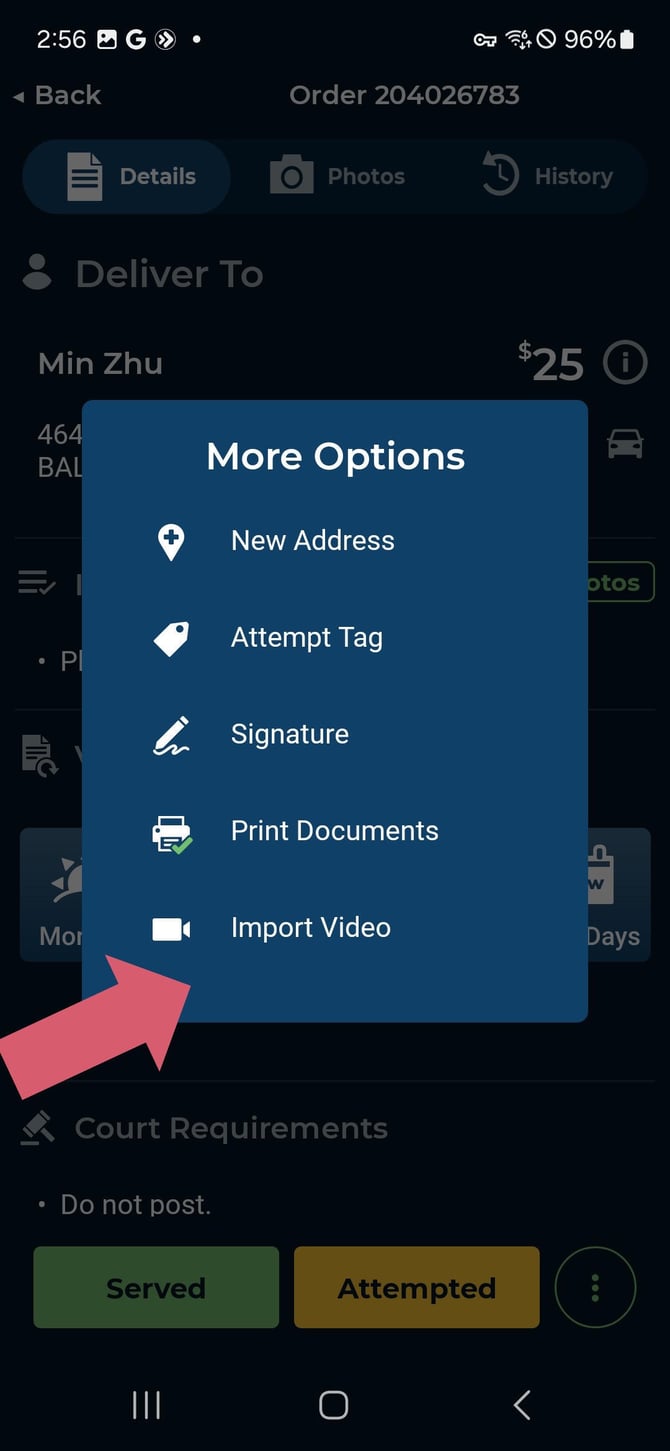Select Print Documents
Viewport: 670px width, 1451px height.
click(334, 831)
